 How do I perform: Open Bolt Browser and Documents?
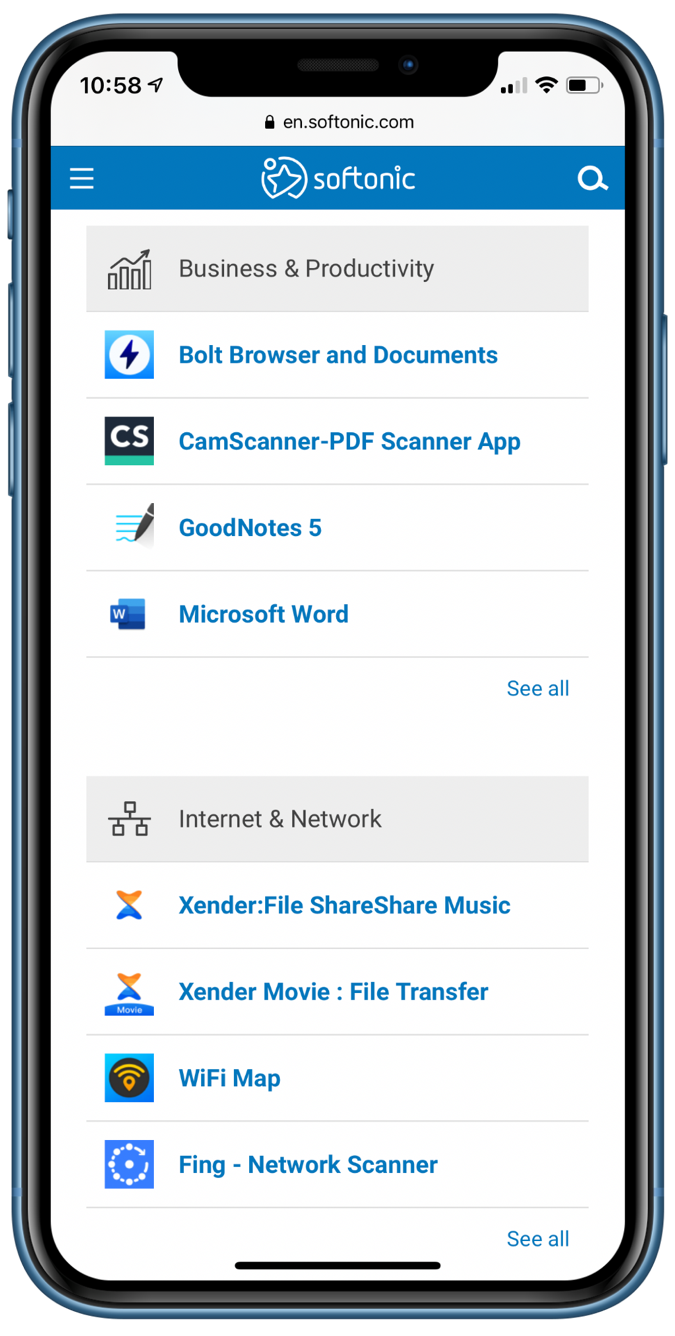click(337, 355)
